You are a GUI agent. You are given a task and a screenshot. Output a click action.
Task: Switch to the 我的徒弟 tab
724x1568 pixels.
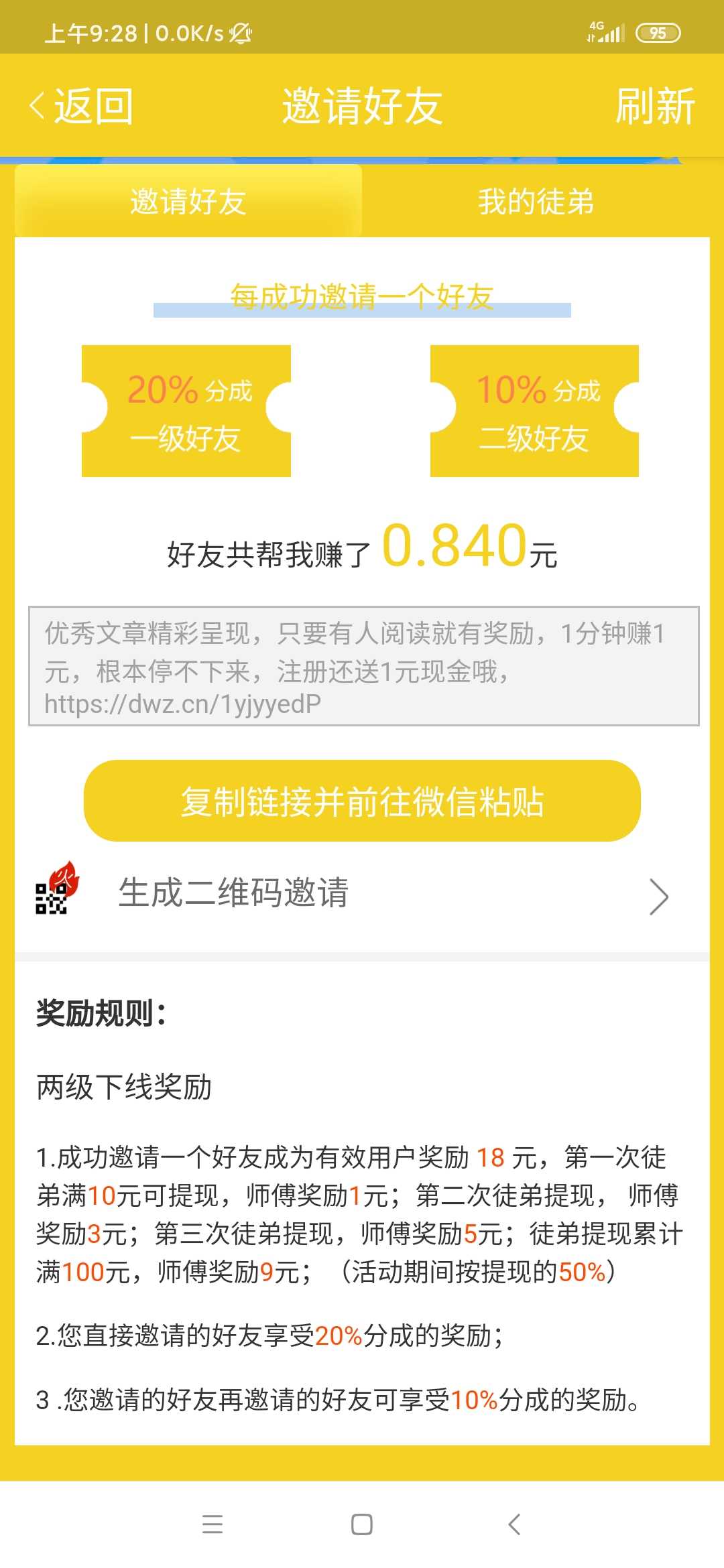[536, 202]
